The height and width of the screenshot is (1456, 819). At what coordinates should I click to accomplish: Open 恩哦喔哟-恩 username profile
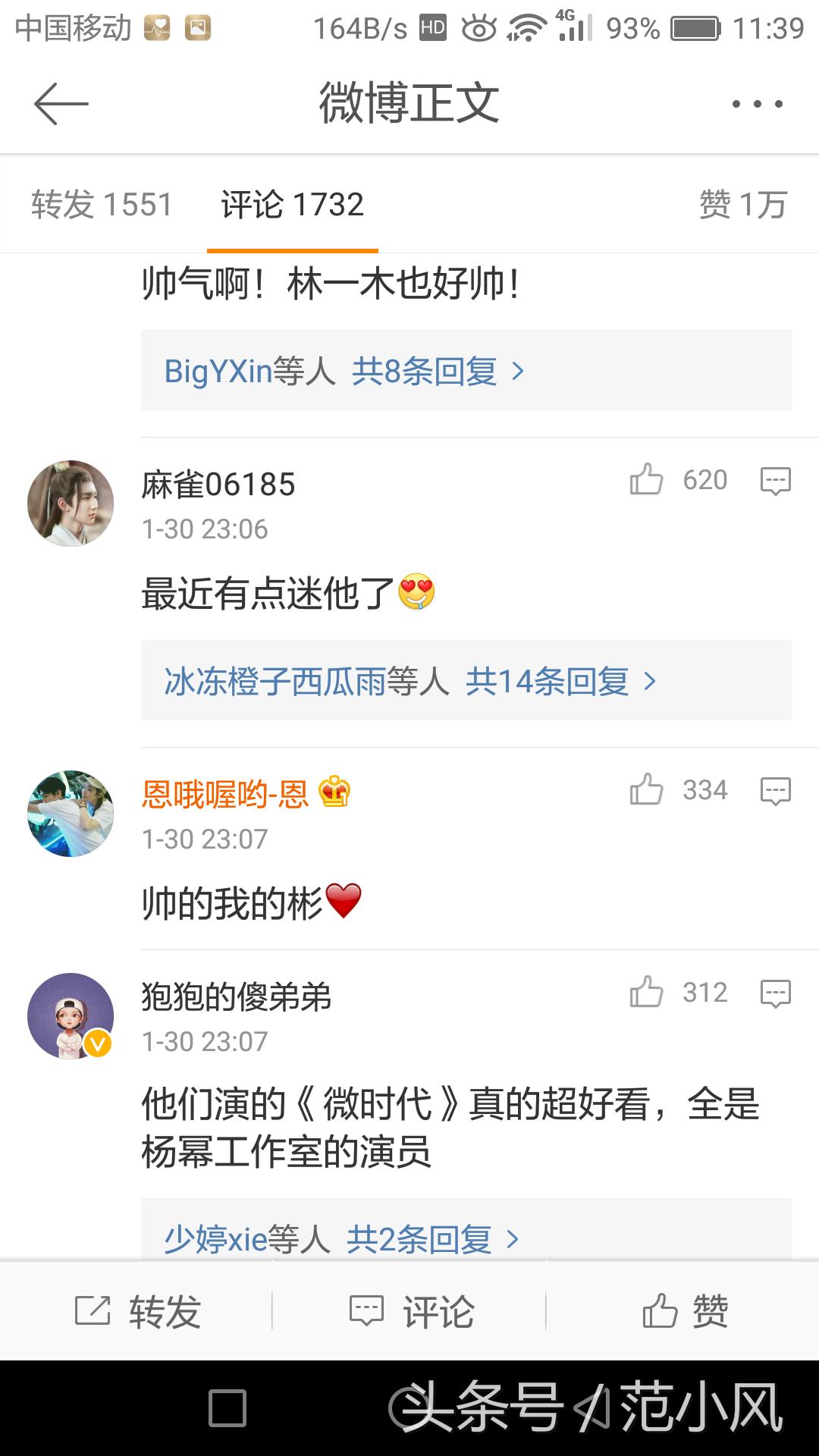(x=225, y=794)
